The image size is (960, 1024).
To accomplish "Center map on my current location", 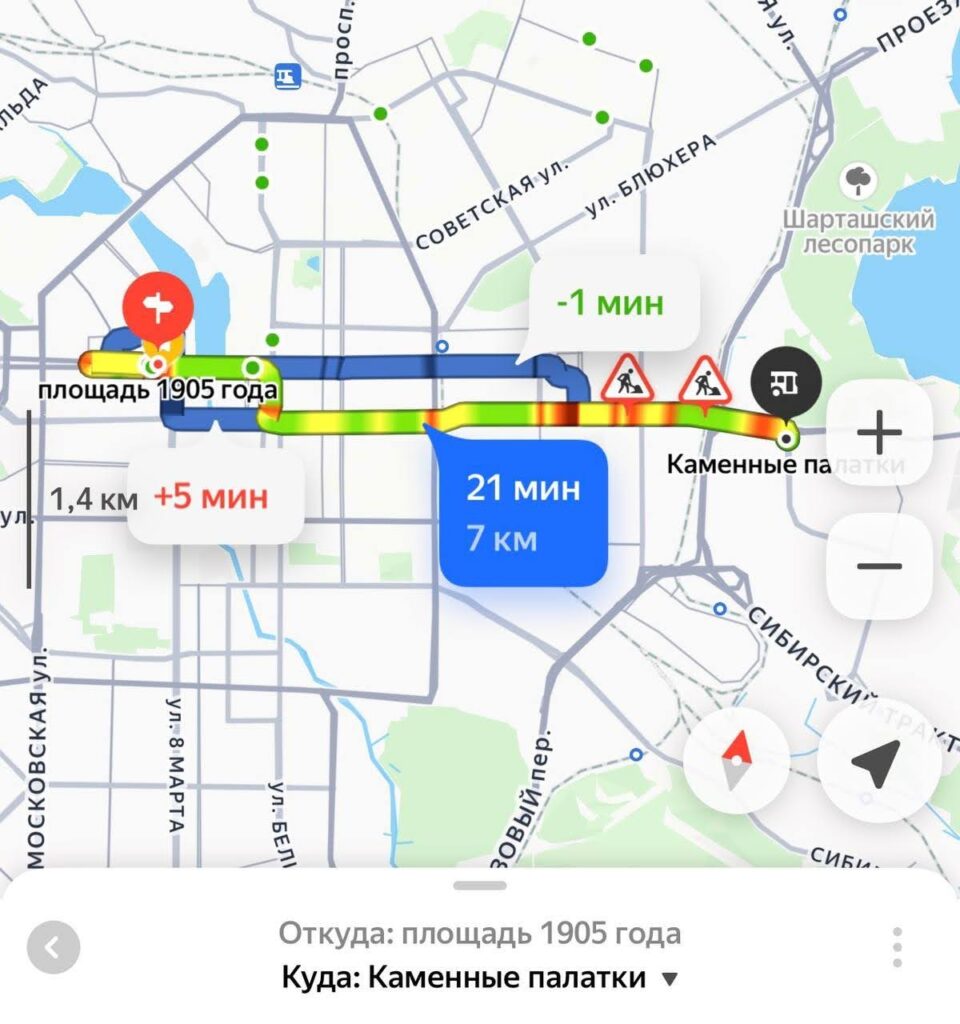I will coord(877,760).
